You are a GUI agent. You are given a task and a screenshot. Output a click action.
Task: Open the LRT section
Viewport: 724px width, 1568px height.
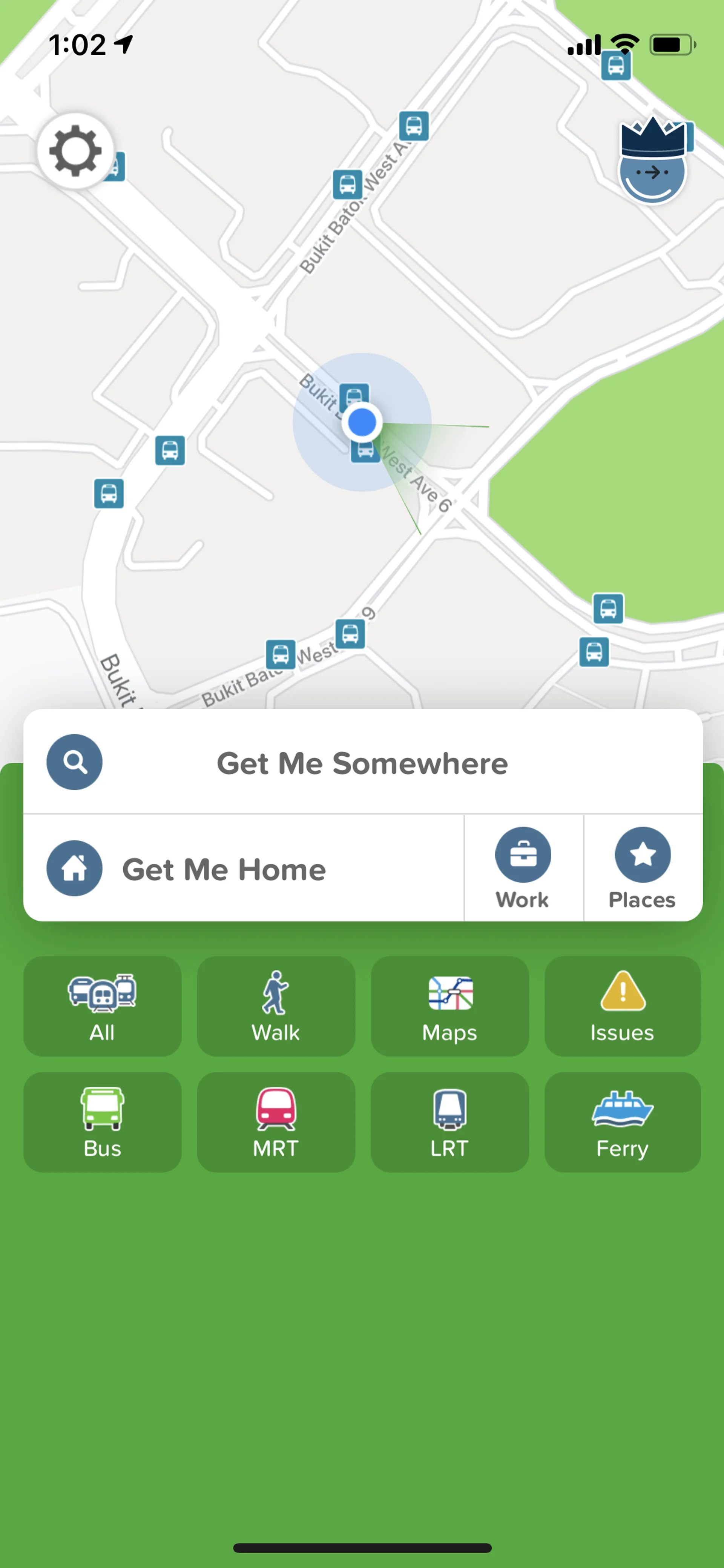tap(449, 1122)
